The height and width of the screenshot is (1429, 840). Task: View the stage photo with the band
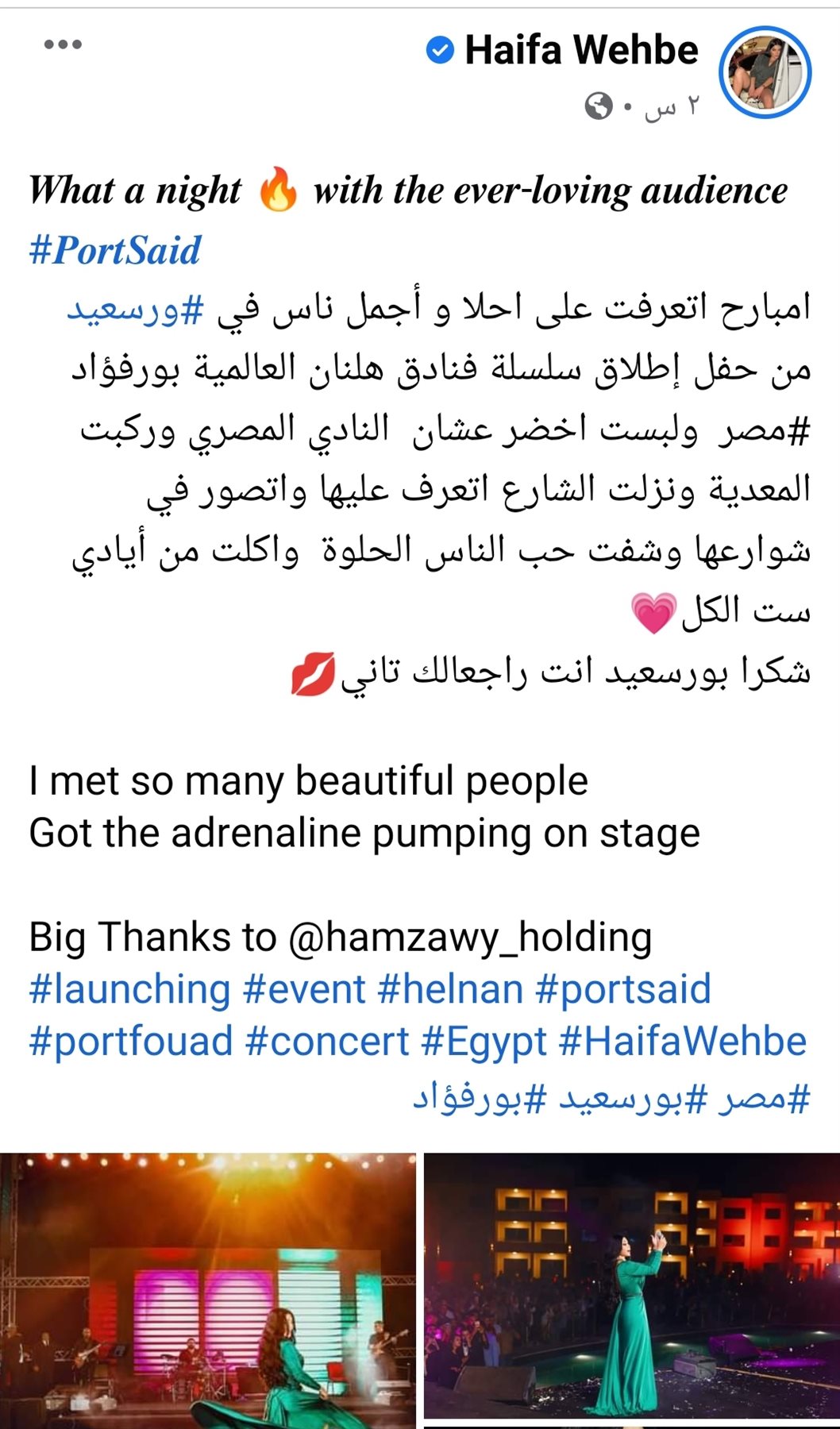click(x=207, y=1290)
